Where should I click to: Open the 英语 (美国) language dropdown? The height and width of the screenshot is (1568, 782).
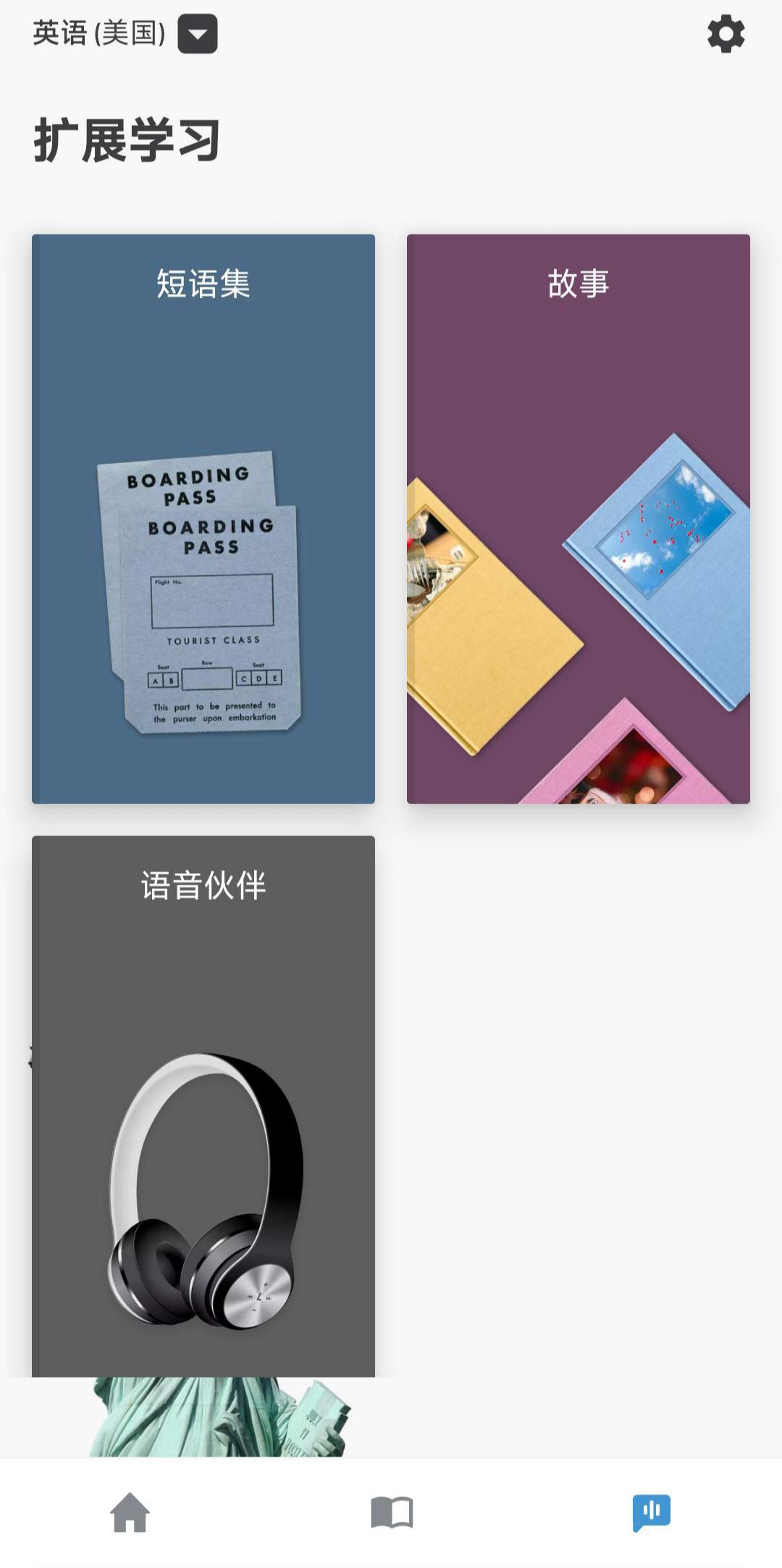click(x=197, y=34)
